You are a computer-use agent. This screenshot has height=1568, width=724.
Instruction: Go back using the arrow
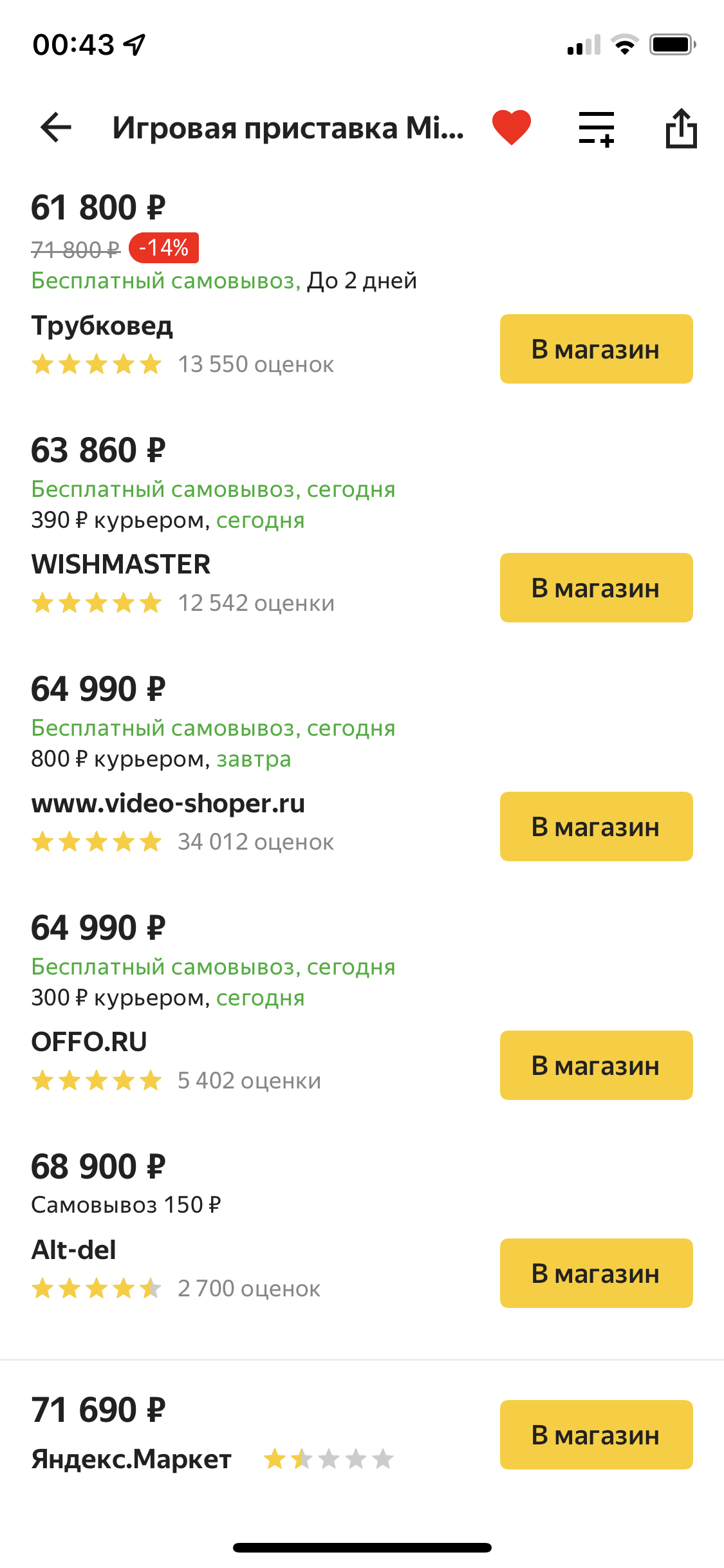tap(56, 127)
